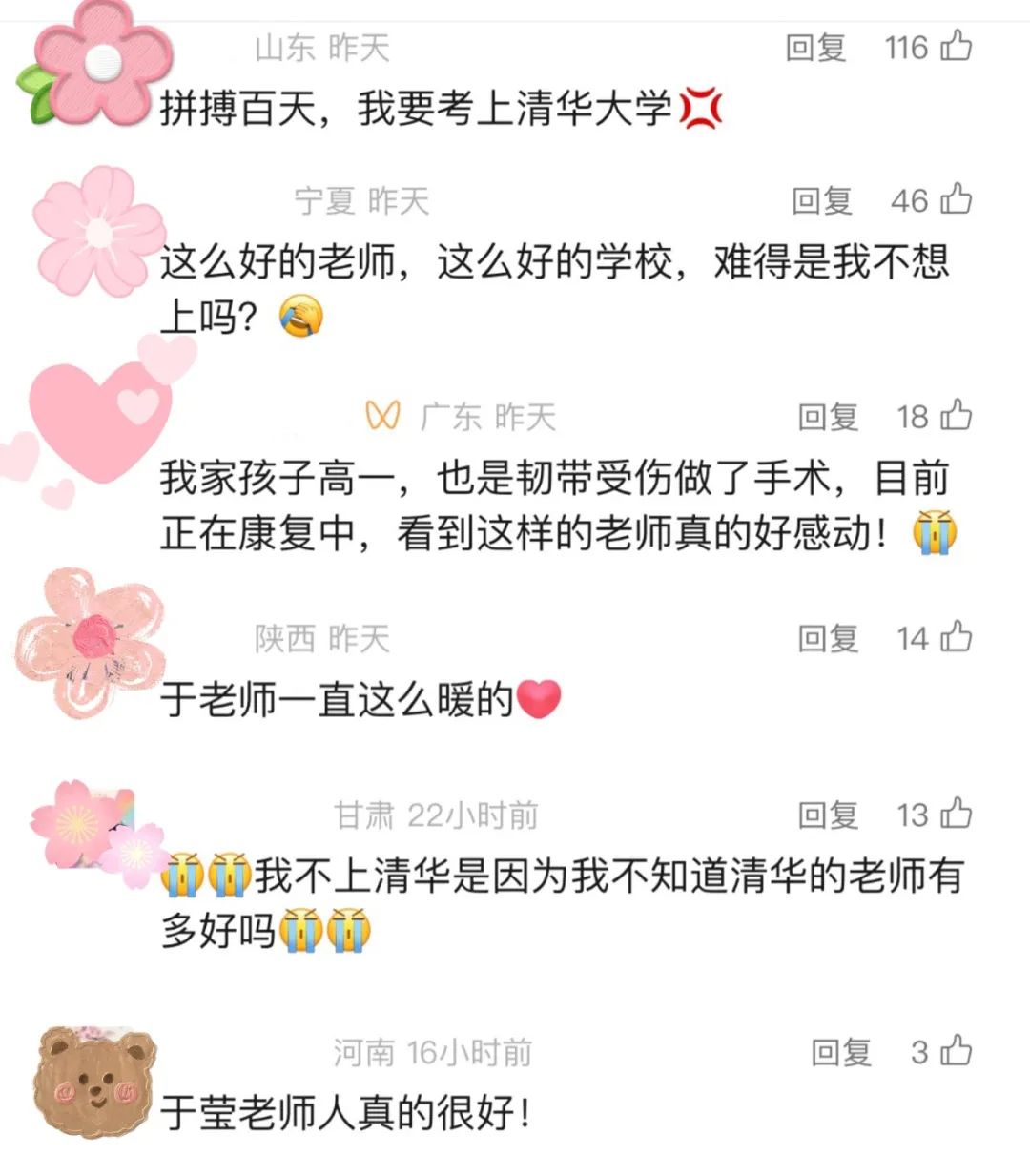Reply to the Shandong Tsinghua comment
1030x1176 pixels.
[815, 48]
